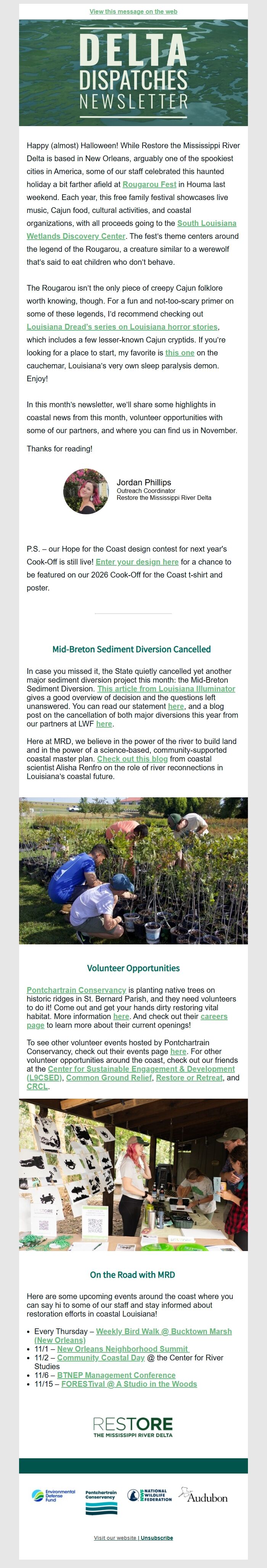The height and width of the screenshot is (1568, 267).
Task: Open Louisiana Dread's horror stories series link
Action: 122,327
